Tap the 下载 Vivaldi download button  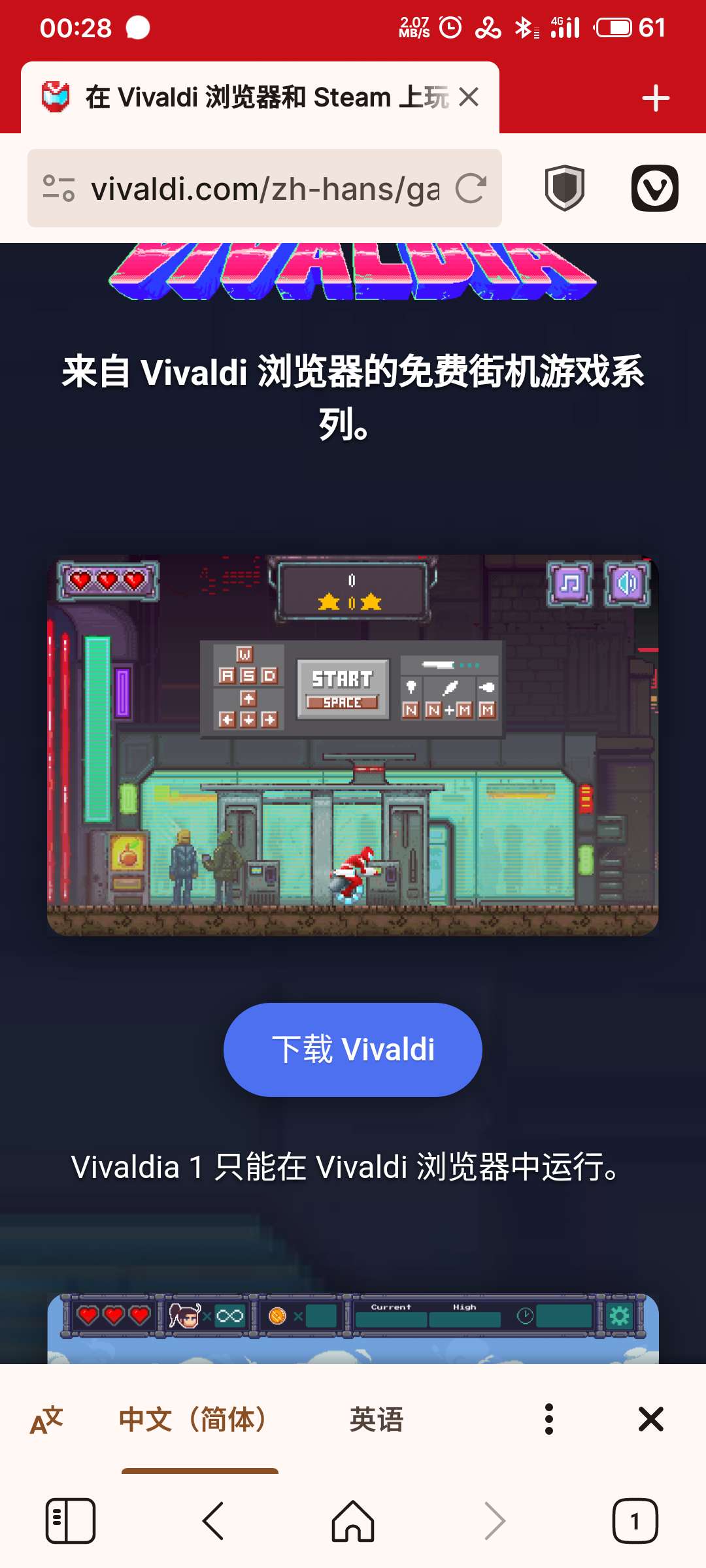pyautogui.click(x=353, y=1049)
